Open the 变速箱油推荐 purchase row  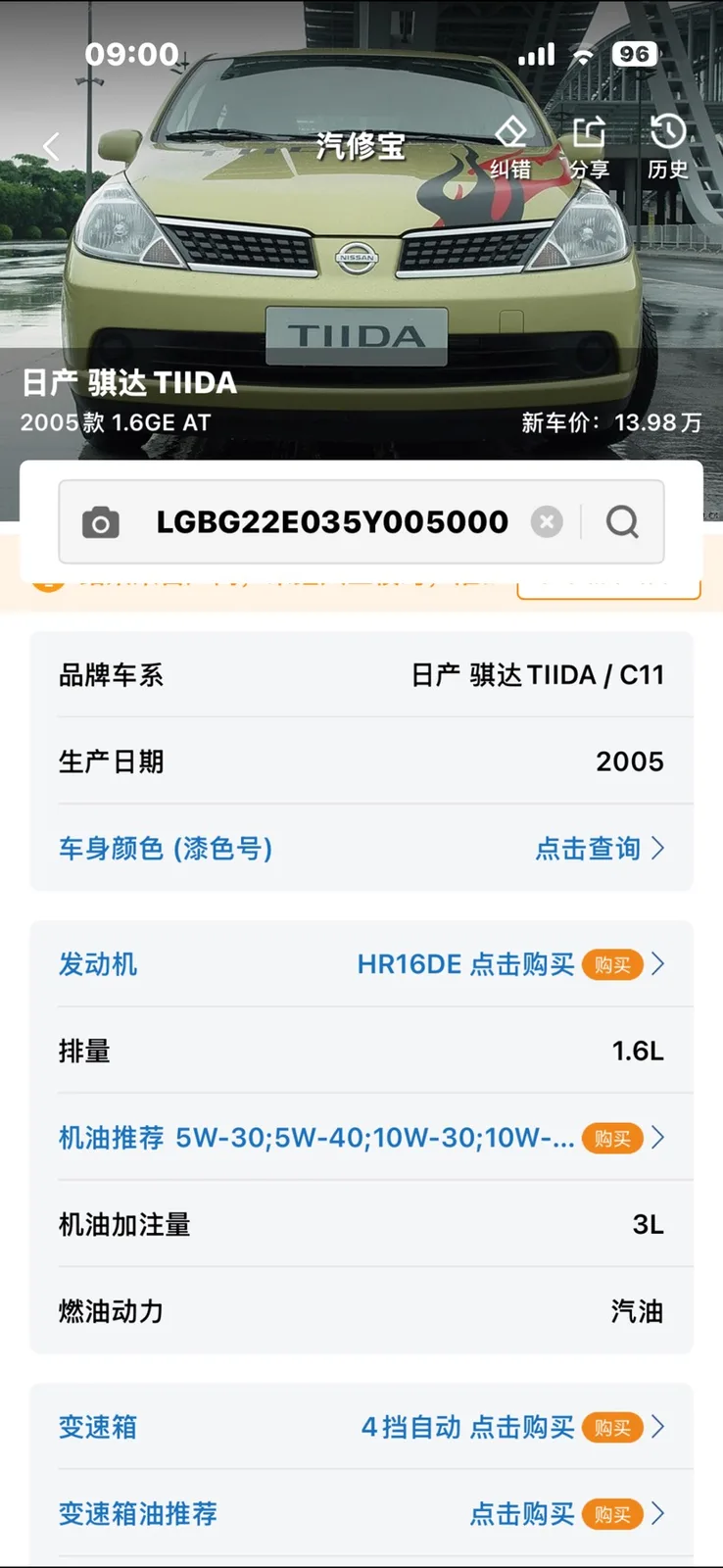click(361, 1514)
